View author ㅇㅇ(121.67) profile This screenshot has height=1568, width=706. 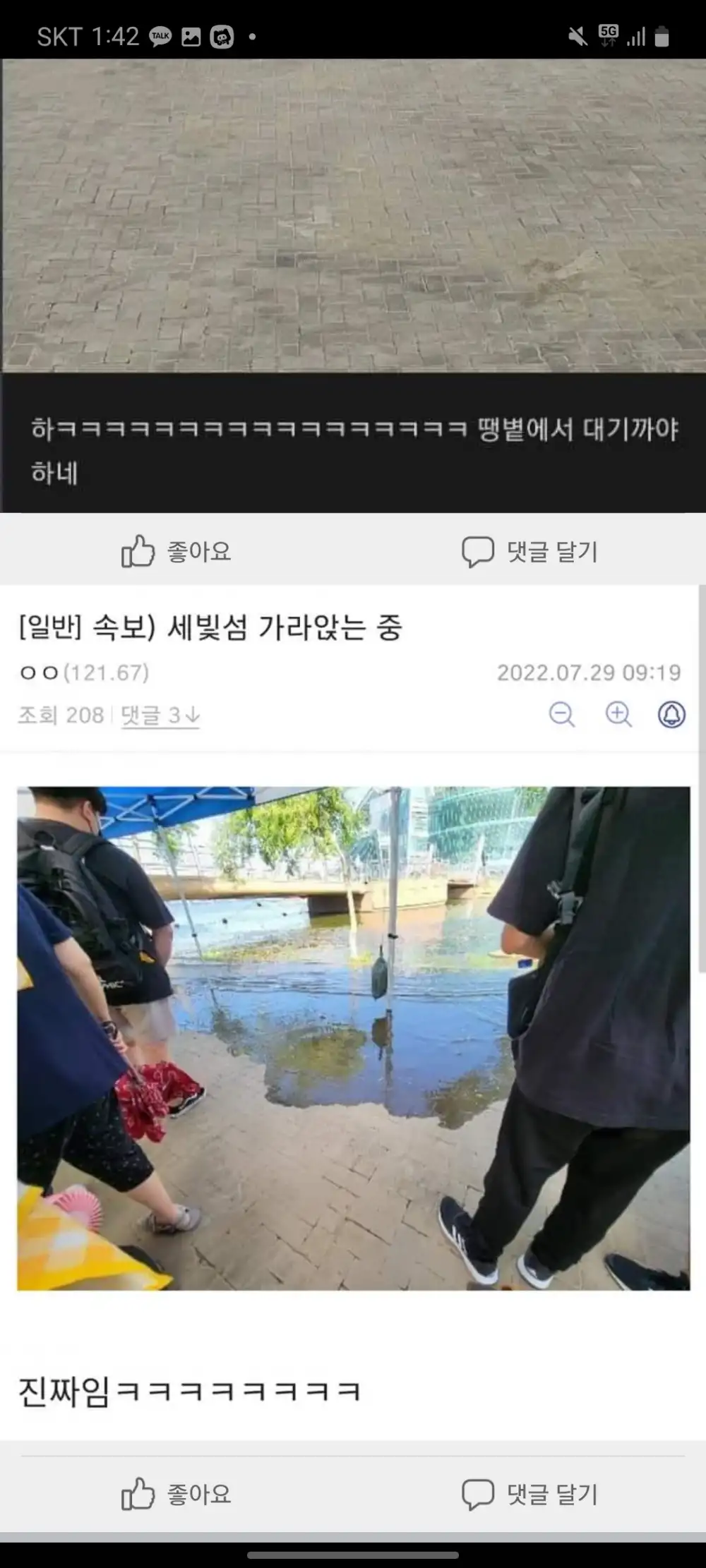(84, 673)
